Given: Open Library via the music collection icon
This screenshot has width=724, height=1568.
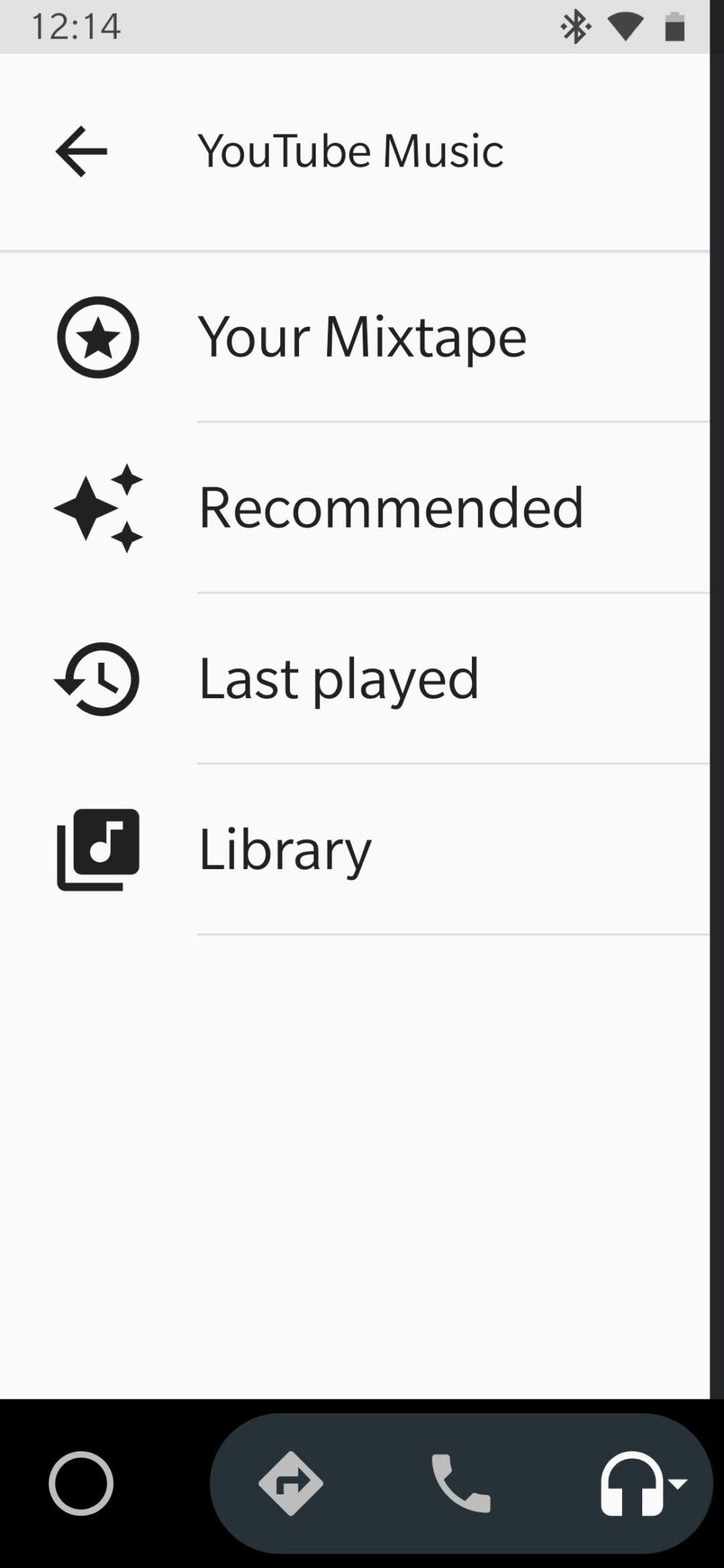Looking at the screenshot, I should 97,848.
